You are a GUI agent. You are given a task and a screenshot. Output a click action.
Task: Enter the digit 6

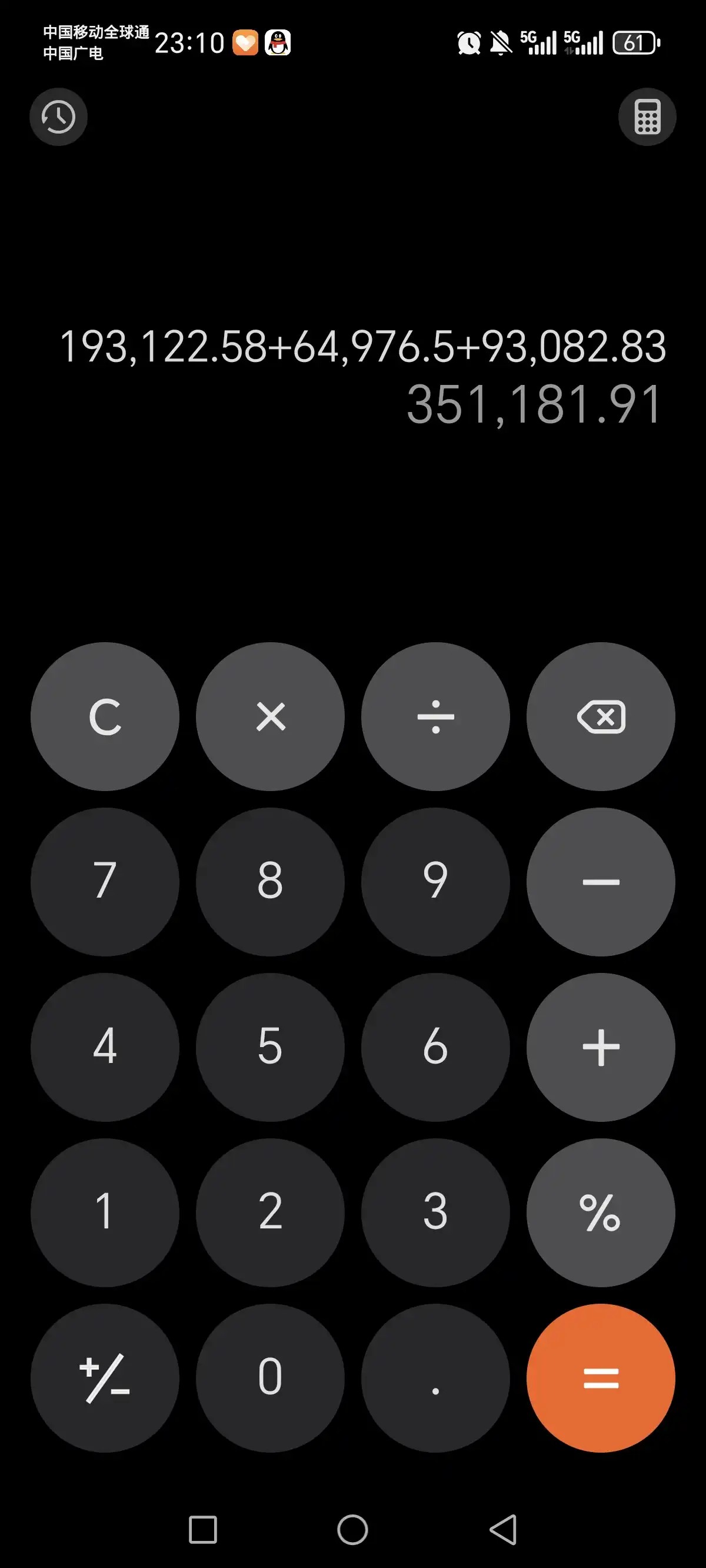(435, 1047)
